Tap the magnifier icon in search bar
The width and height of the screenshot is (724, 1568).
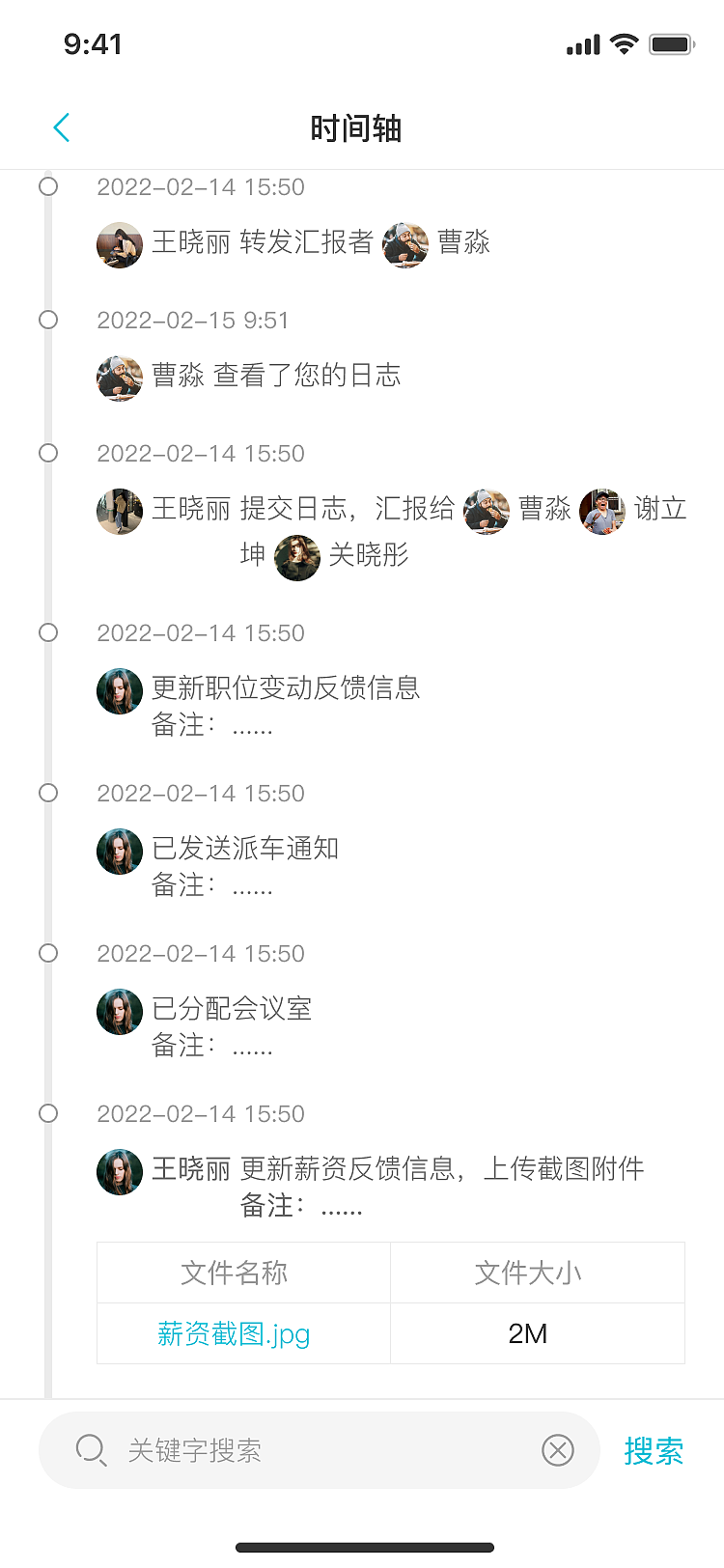click(92, 1450)
